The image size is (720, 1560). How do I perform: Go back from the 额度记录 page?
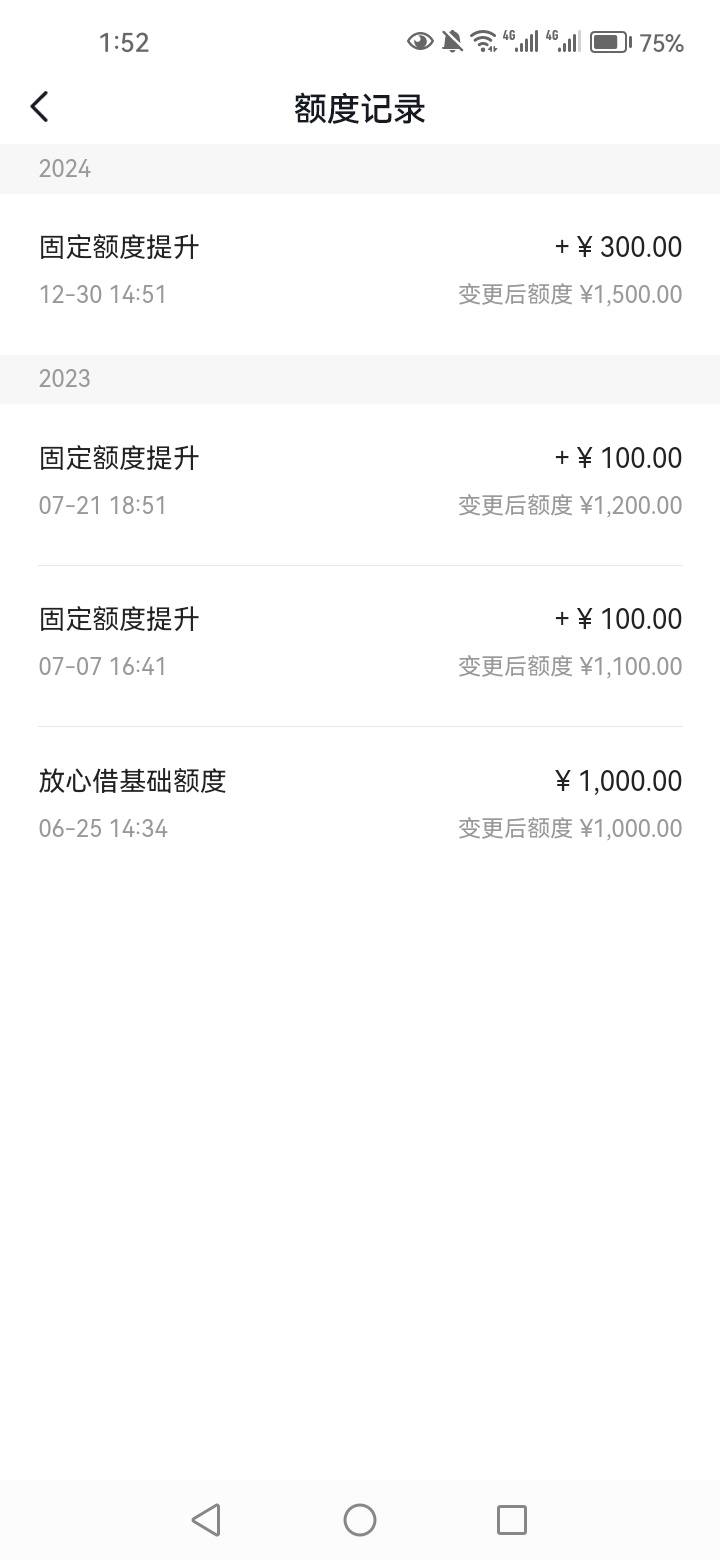(40, 107)
